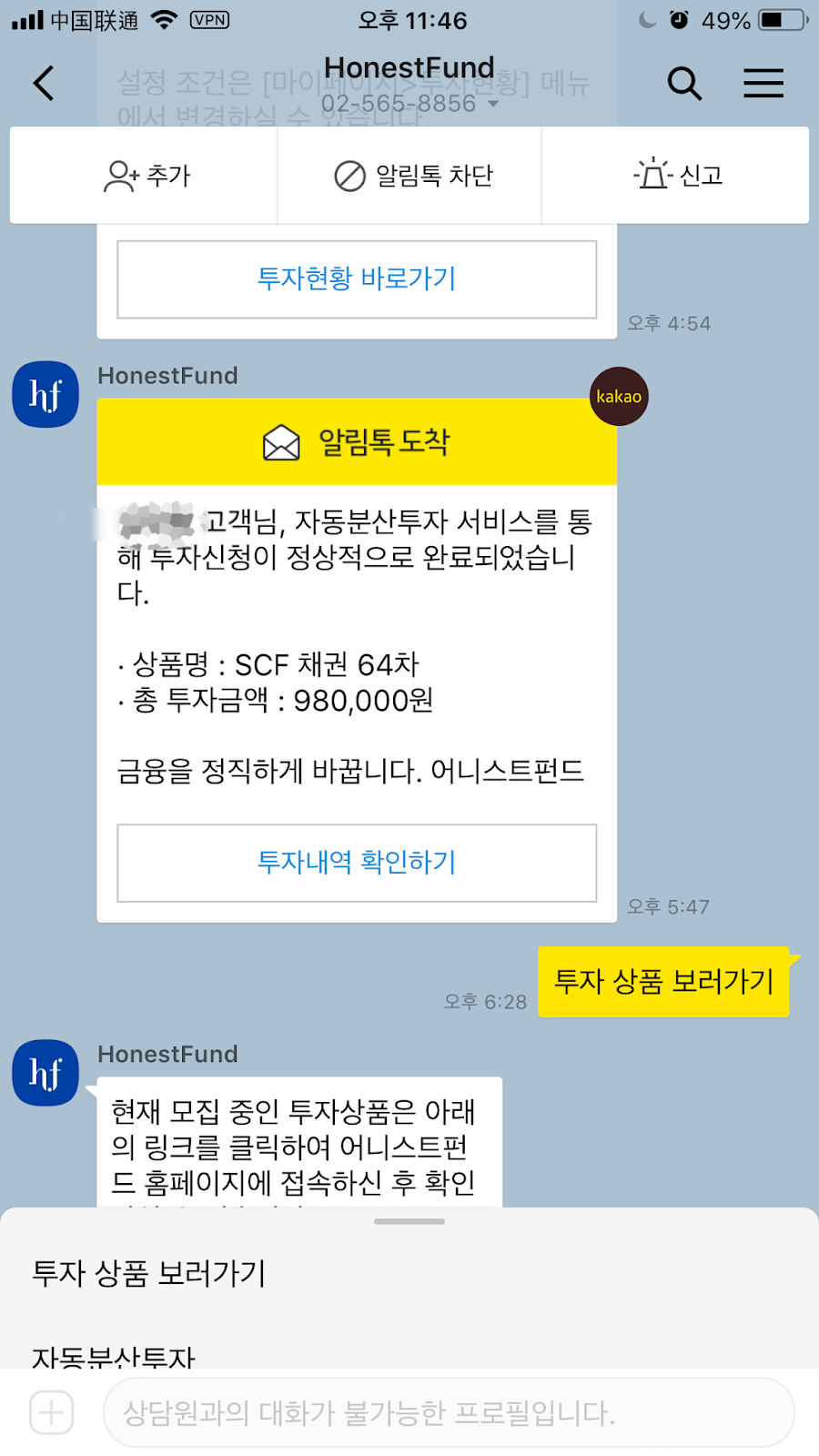Tap 투자현황 바로가기 button

click(357, 279)
